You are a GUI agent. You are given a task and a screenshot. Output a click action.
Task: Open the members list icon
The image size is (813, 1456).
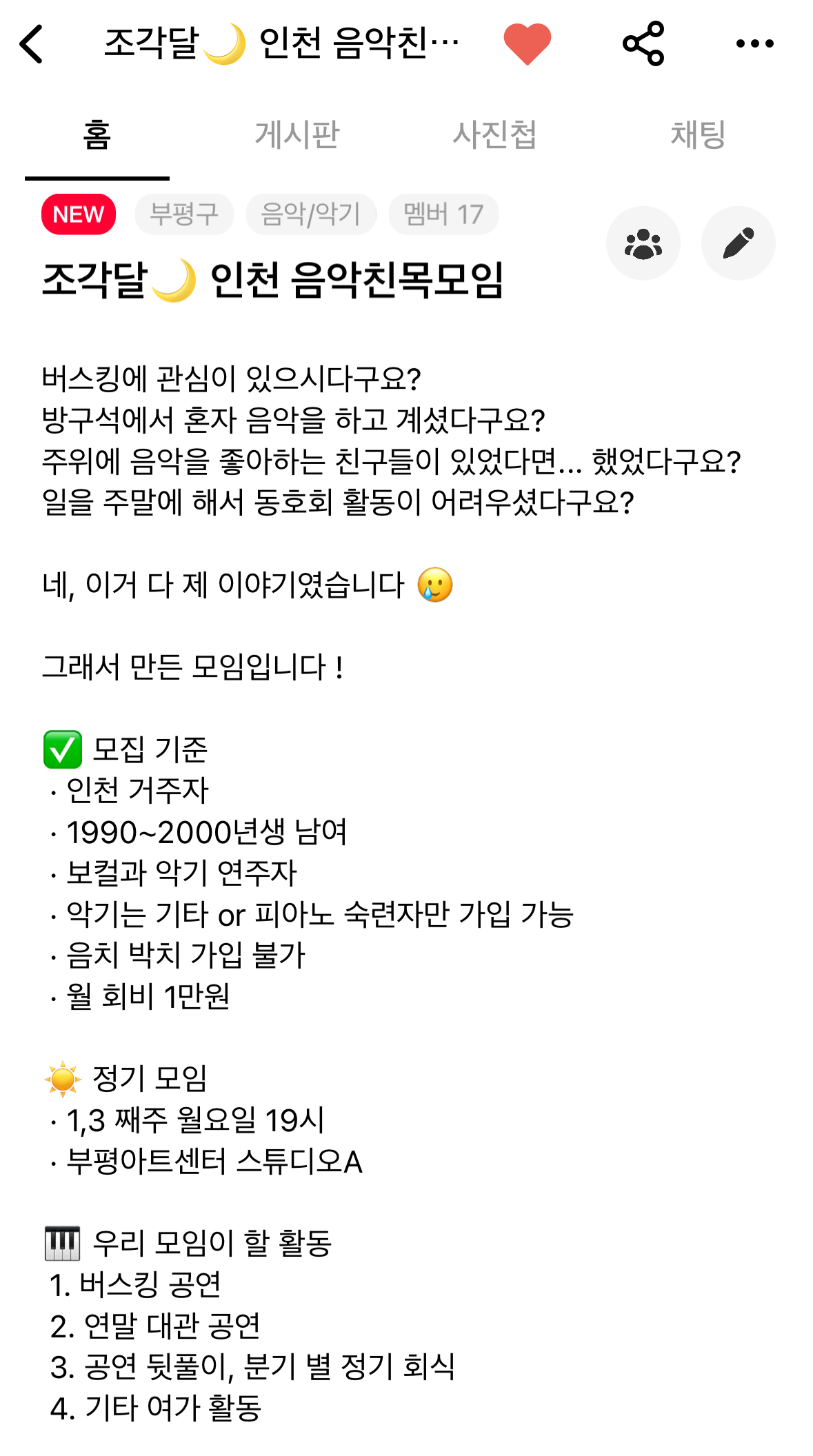pyautogui.click(x=643, y=243)
